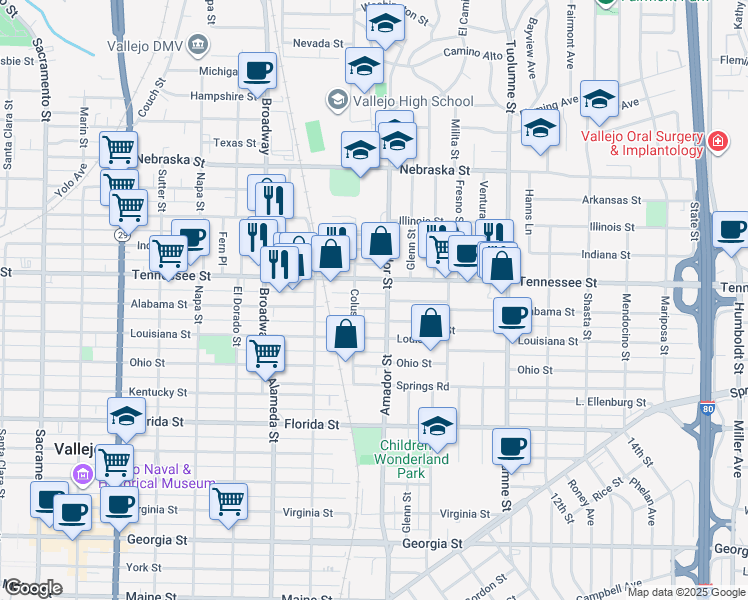Open the Vallejo High School map pin
This screenshot has height=600, width=748.
coord(337,101)
